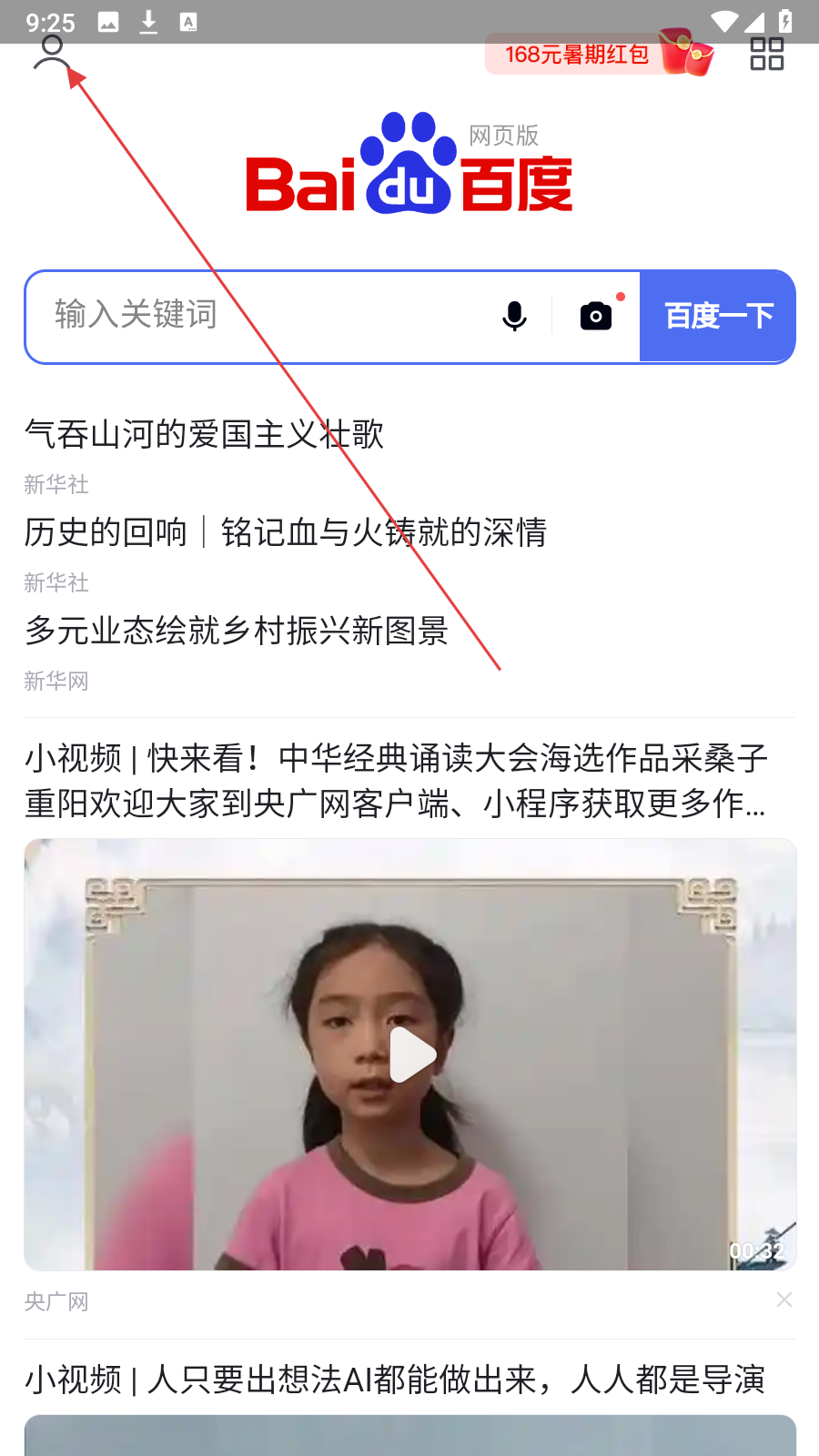
Task: Open the four-squares grid menu
Action: [x=766, y=54]
